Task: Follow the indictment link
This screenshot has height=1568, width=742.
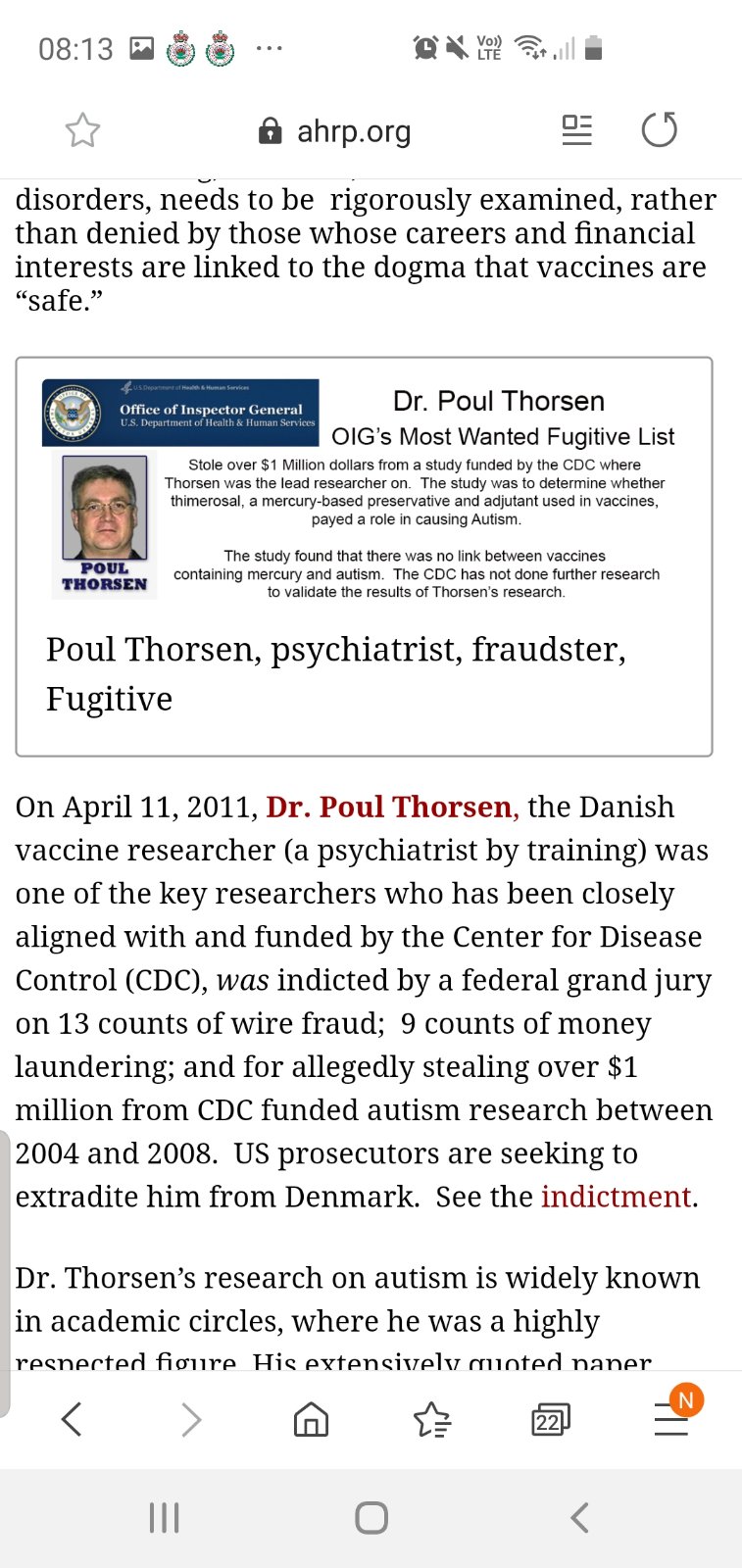Action: [x=616, y=1197]
